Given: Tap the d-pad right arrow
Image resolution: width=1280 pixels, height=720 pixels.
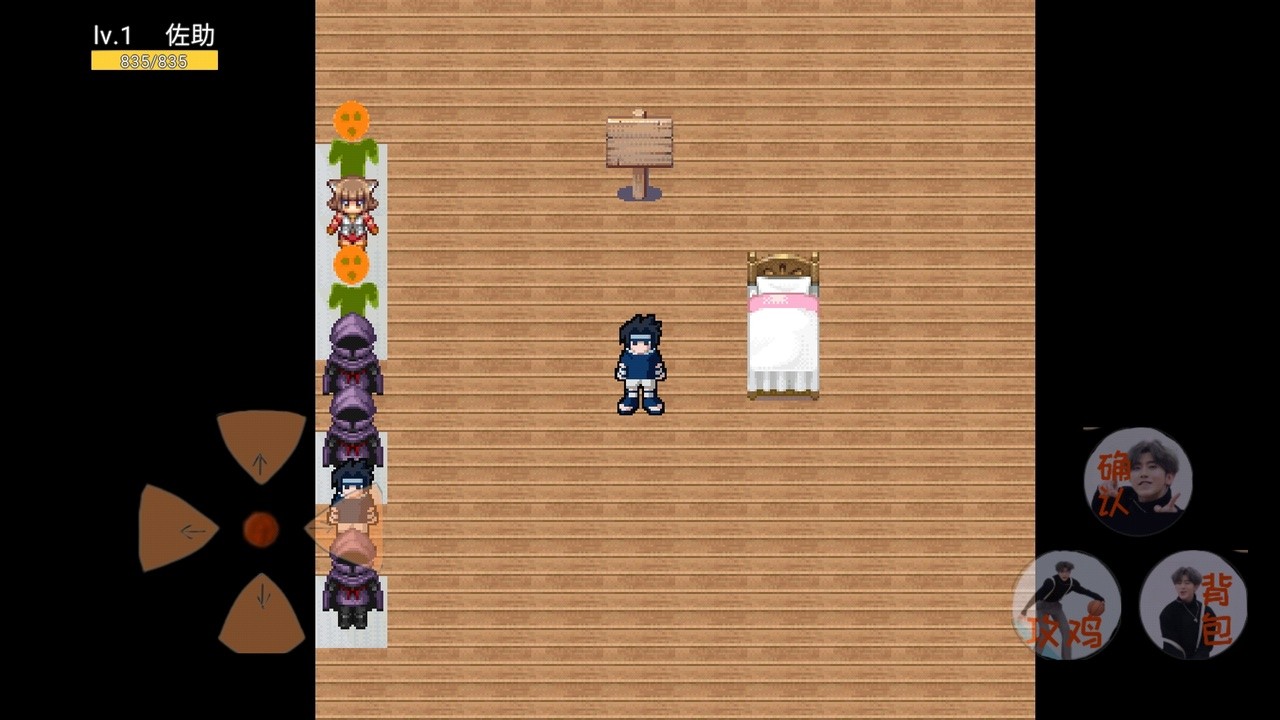Looking at the screenshot, I should 343,529.
